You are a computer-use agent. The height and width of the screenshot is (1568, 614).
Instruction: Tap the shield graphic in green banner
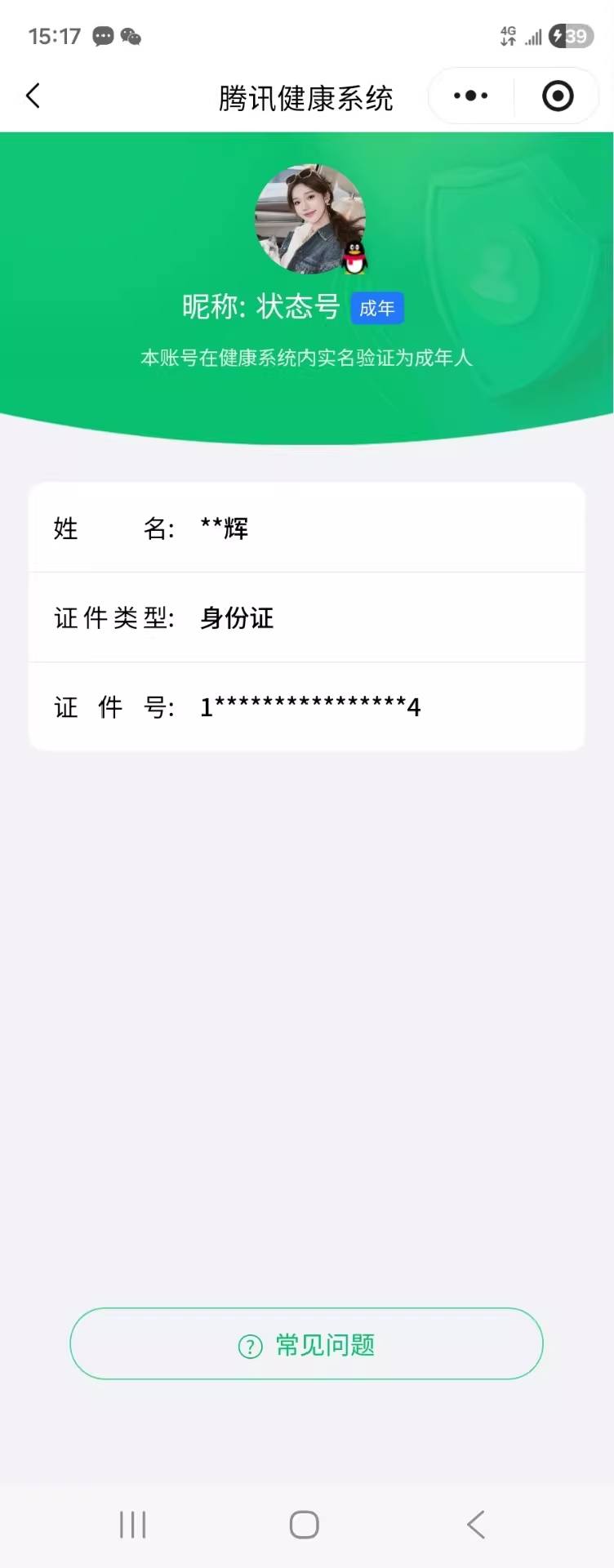tap(490, 269)
